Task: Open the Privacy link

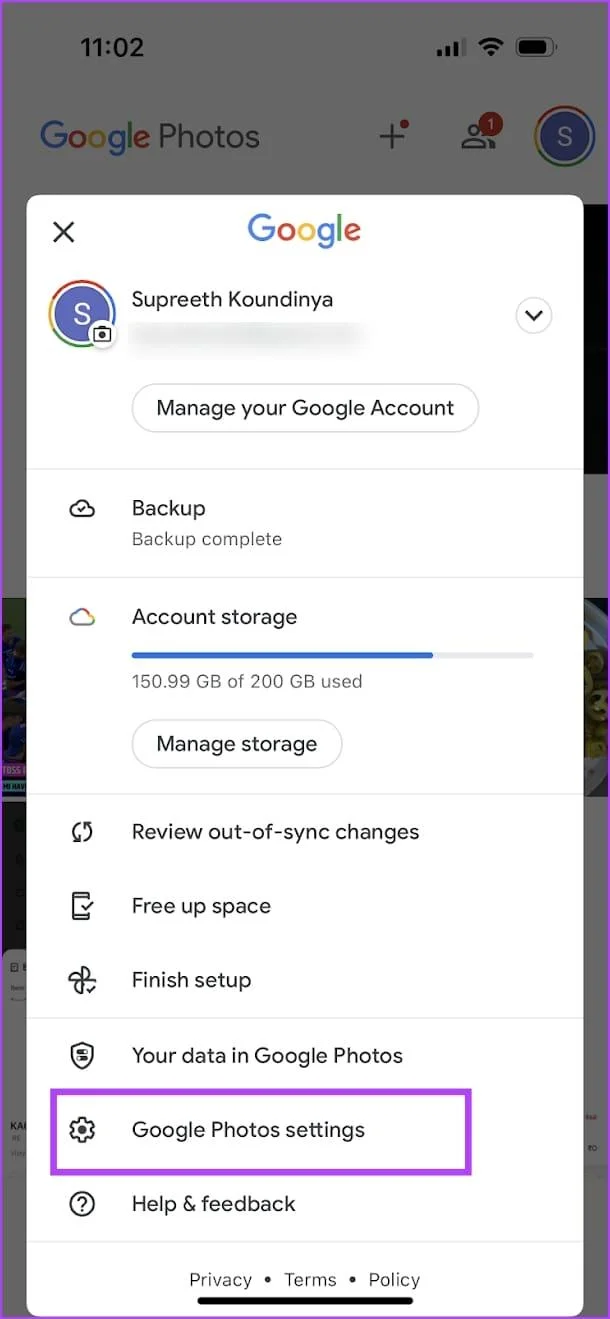Action: coord(220,1280)
